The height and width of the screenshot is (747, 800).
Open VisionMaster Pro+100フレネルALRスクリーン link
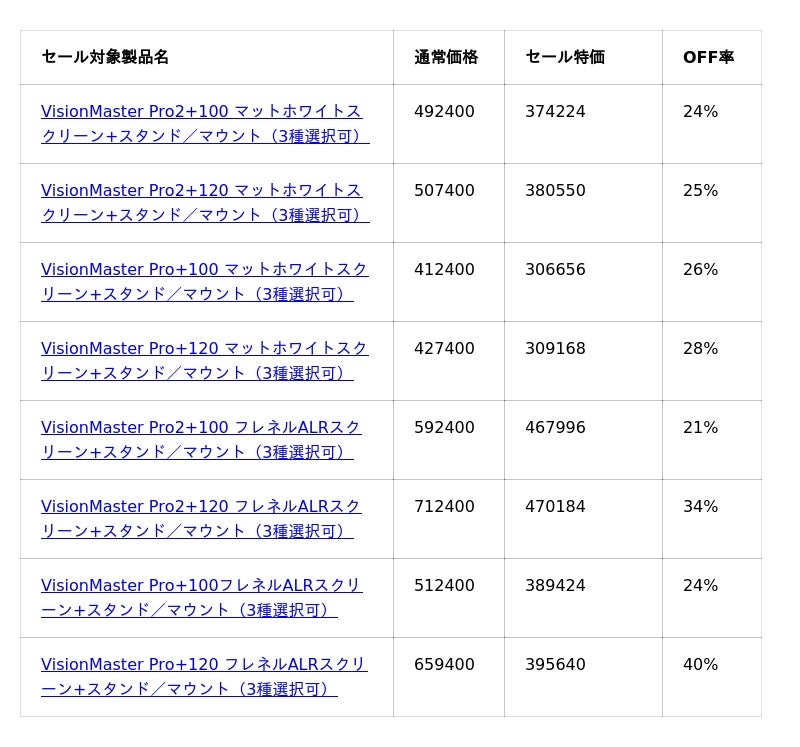point(201,586)
